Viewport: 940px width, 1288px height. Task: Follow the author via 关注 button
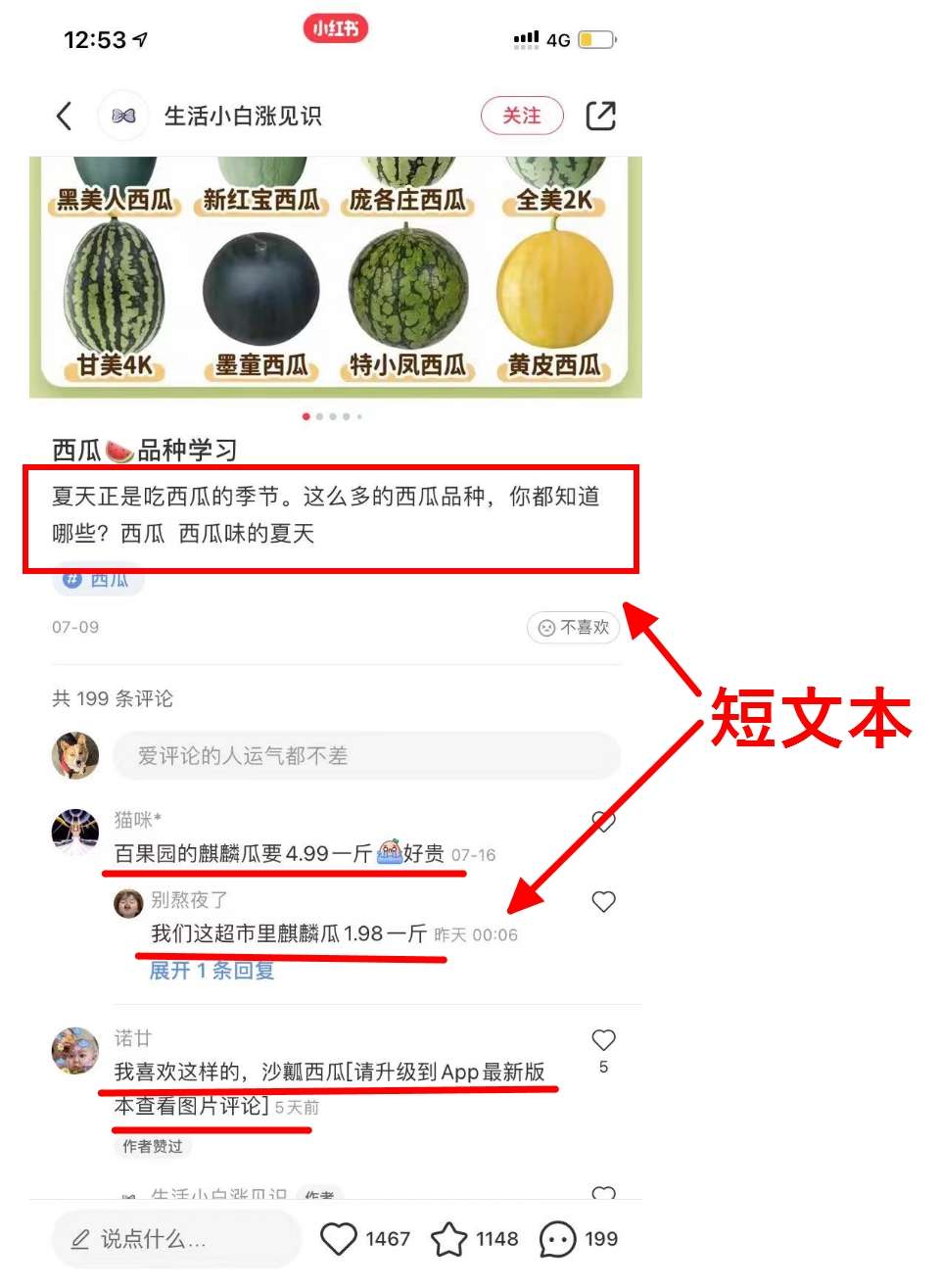pos(522,116)
